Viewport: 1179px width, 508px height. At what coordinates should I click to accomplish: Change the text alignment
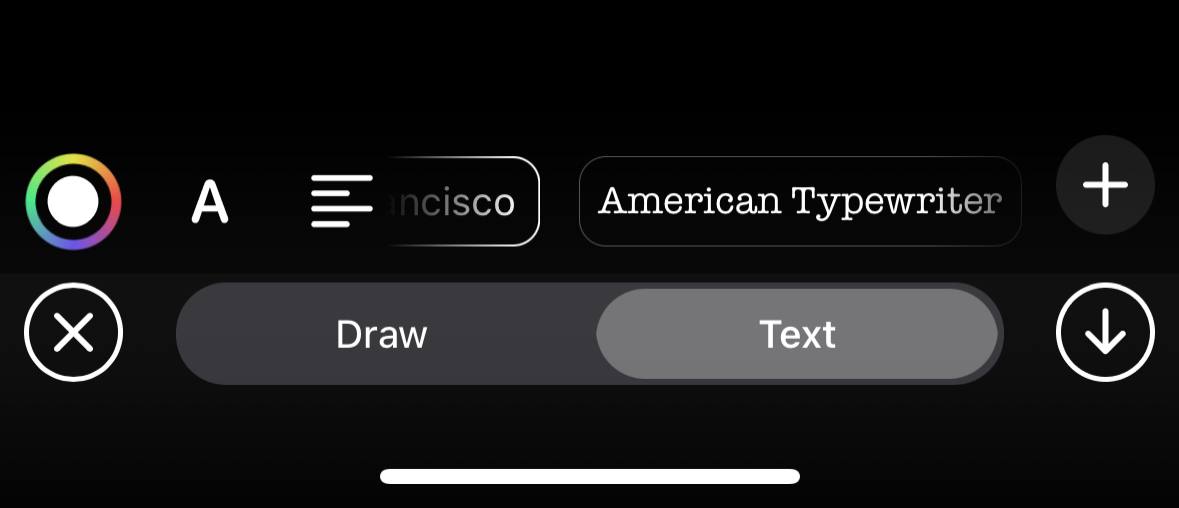pyautogui.click(x=341, y=201)
